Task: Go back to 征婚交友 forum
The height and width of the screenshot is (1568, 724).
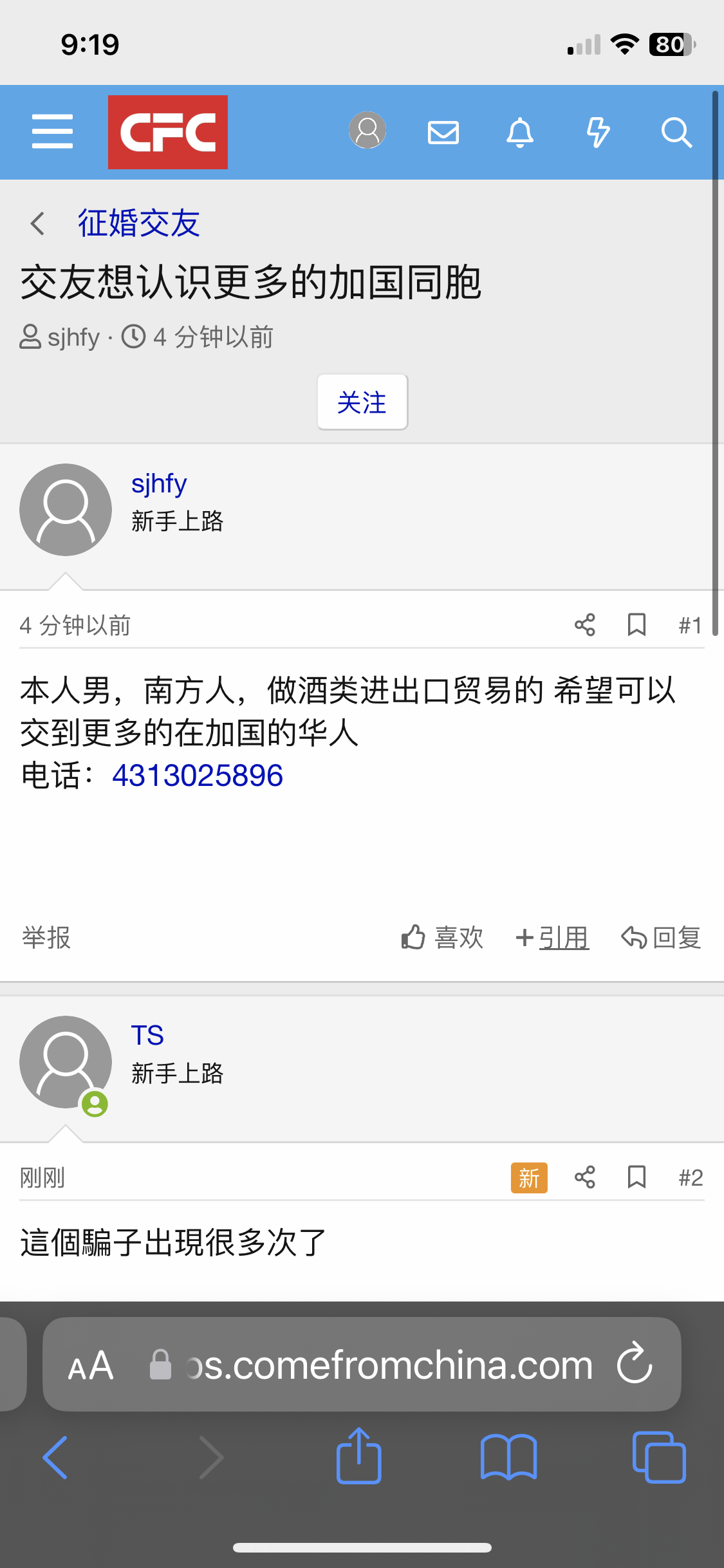Action: (x=138, y=223)
